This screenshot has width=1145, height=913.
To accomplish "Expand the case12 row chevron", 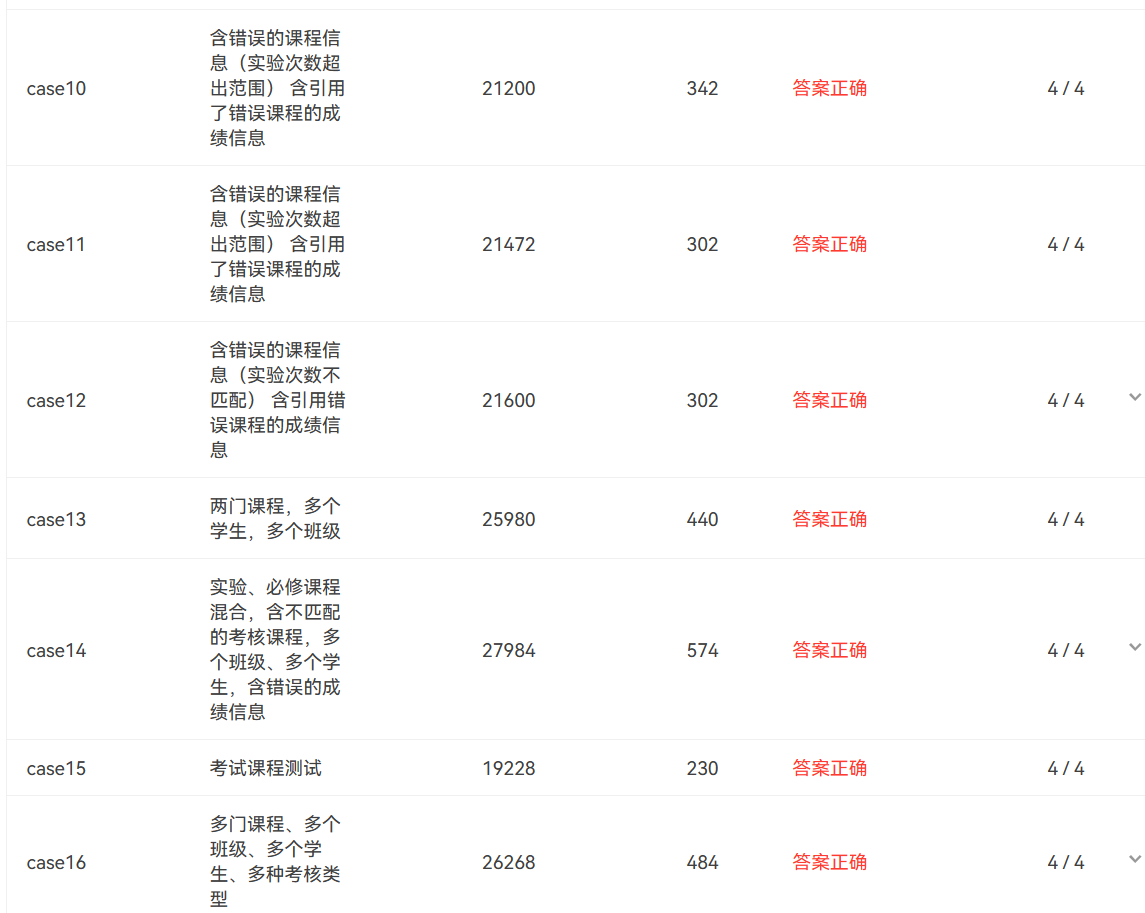I will [1134, 398].
